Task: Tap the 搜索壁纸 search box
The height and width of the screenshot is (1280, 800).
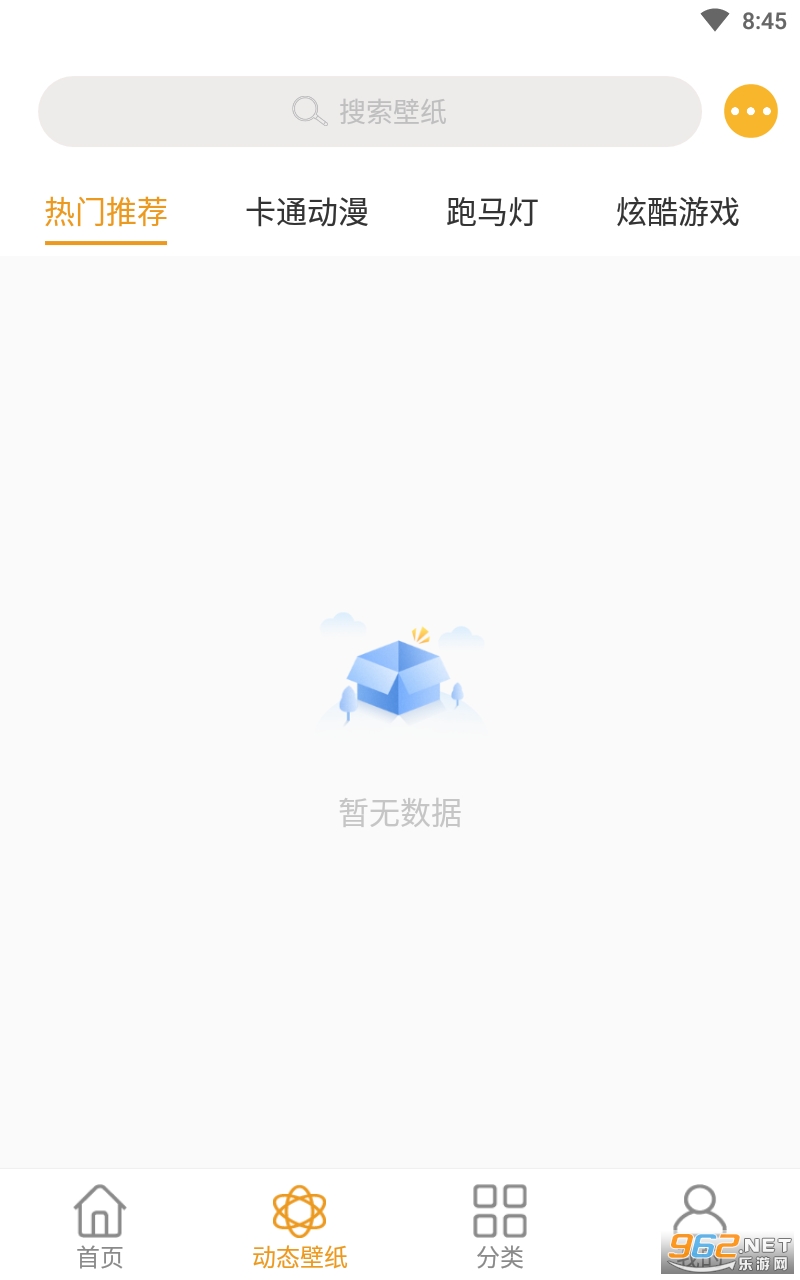Action: pyautogui.click(x=370, y=111)
